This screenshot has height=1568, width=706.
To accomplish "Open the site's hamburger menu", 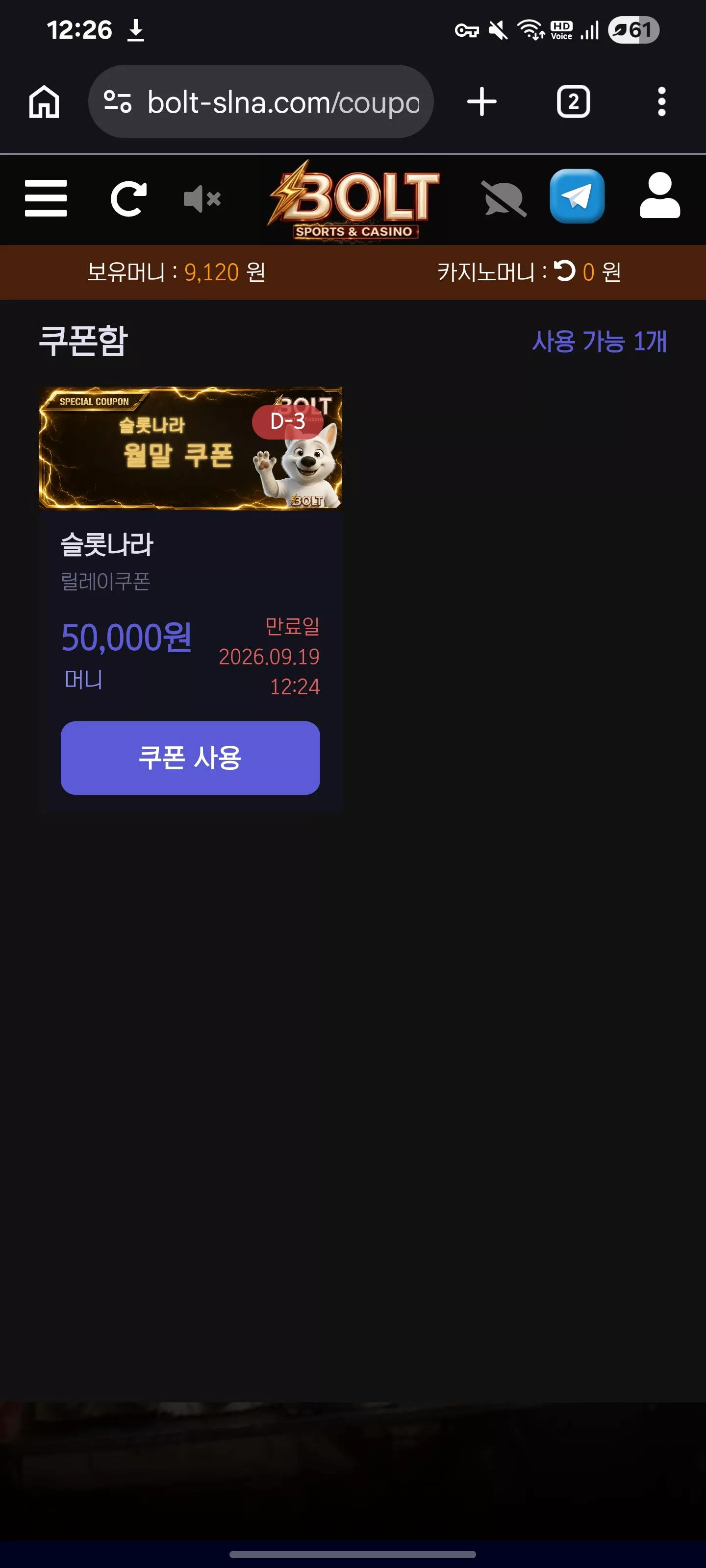I will click(46, 198).
